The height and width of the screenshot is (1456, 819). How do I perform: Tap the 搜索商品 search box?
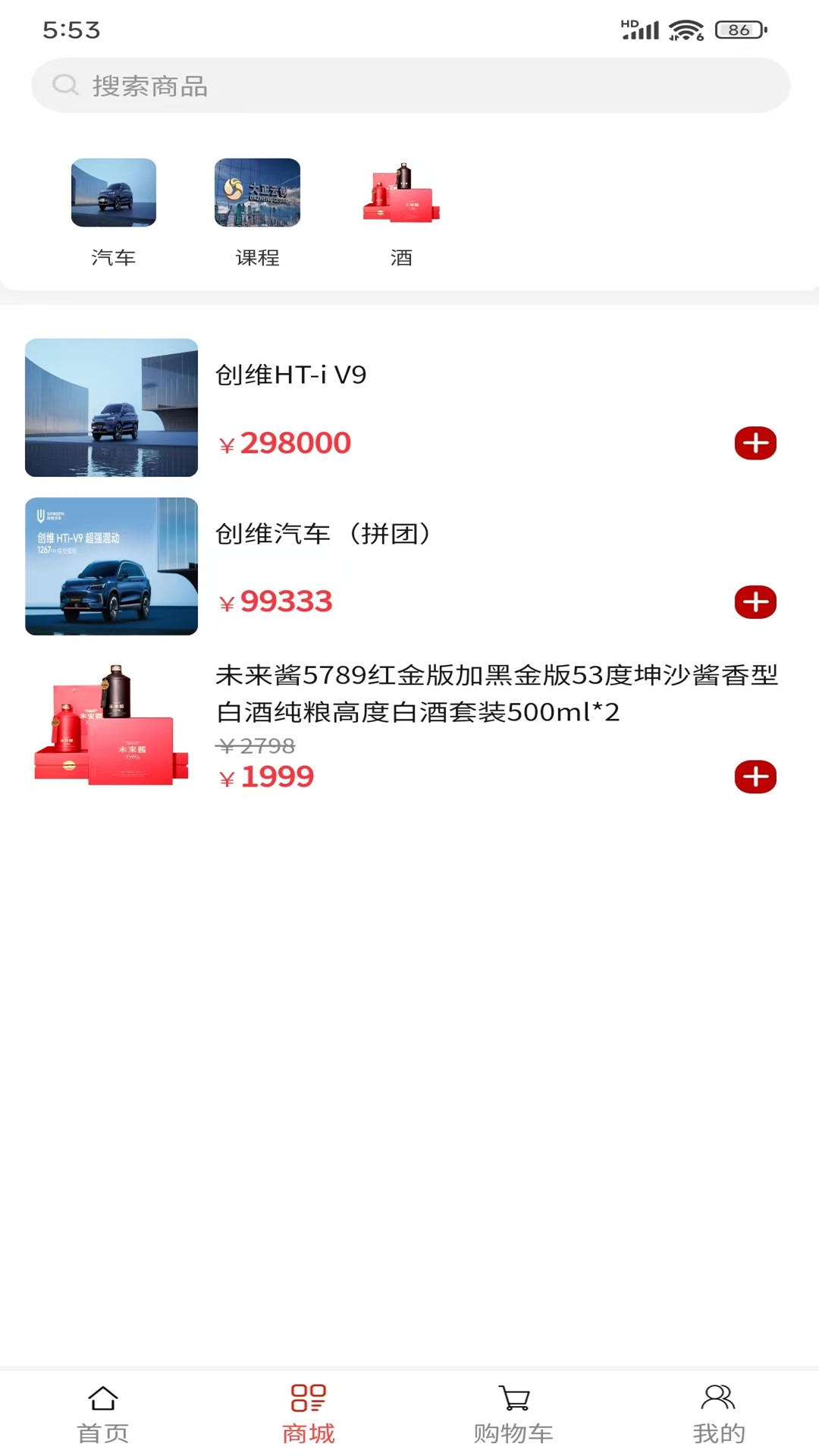point(409,86)
